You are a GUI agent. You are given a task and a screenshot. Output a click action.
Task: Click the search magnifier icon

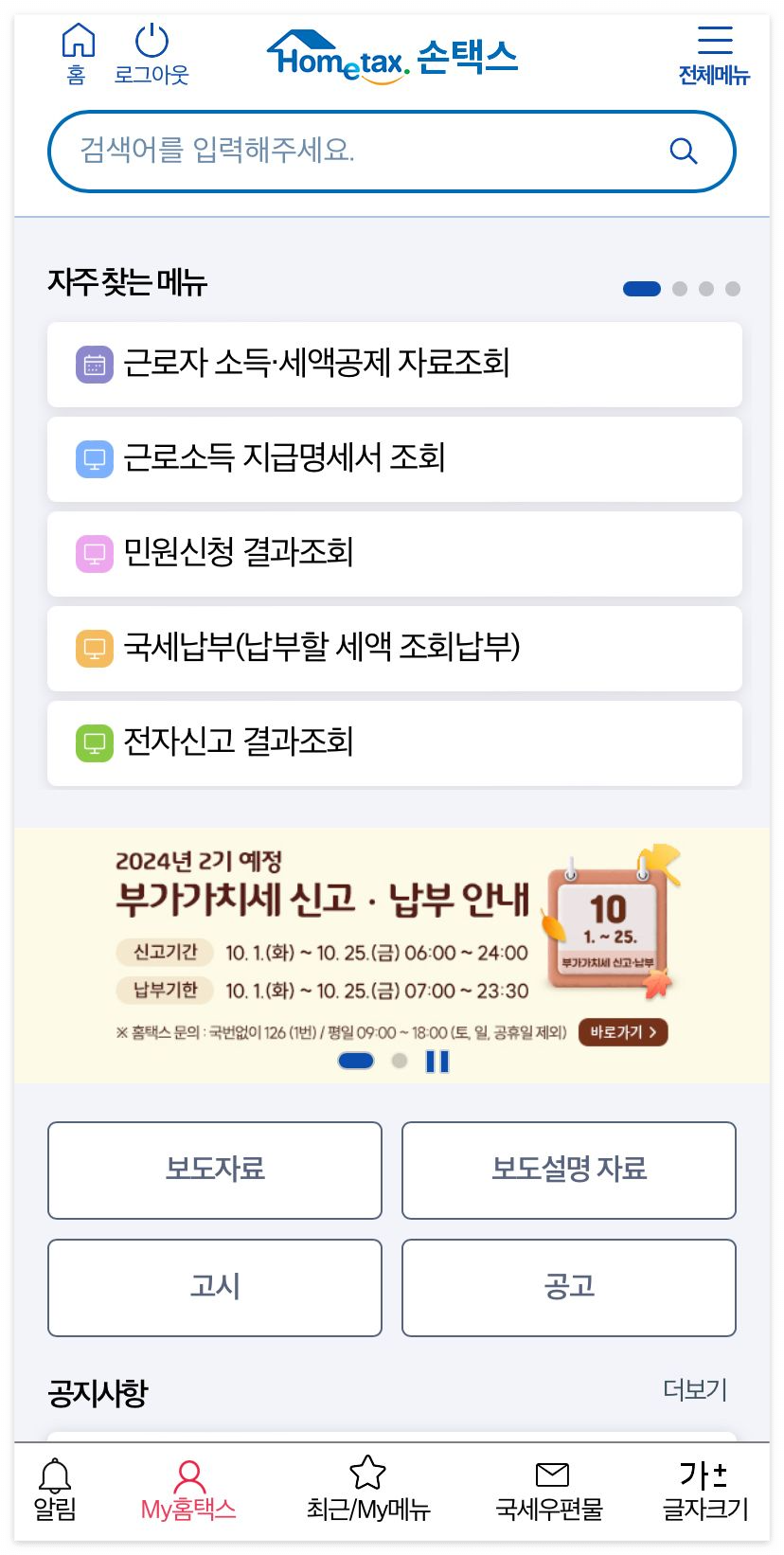(x=682, y=151)
